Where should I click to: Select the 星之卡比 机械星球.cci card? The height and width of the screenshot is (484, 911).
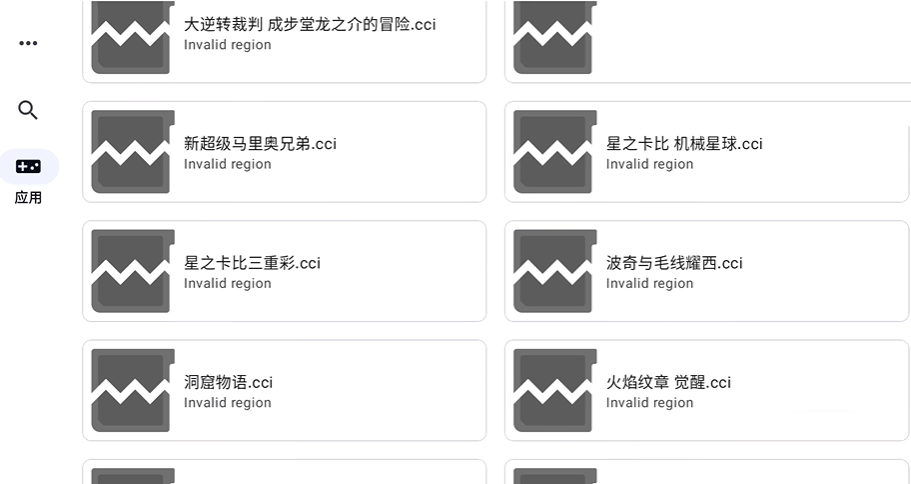tap(706, 152)
